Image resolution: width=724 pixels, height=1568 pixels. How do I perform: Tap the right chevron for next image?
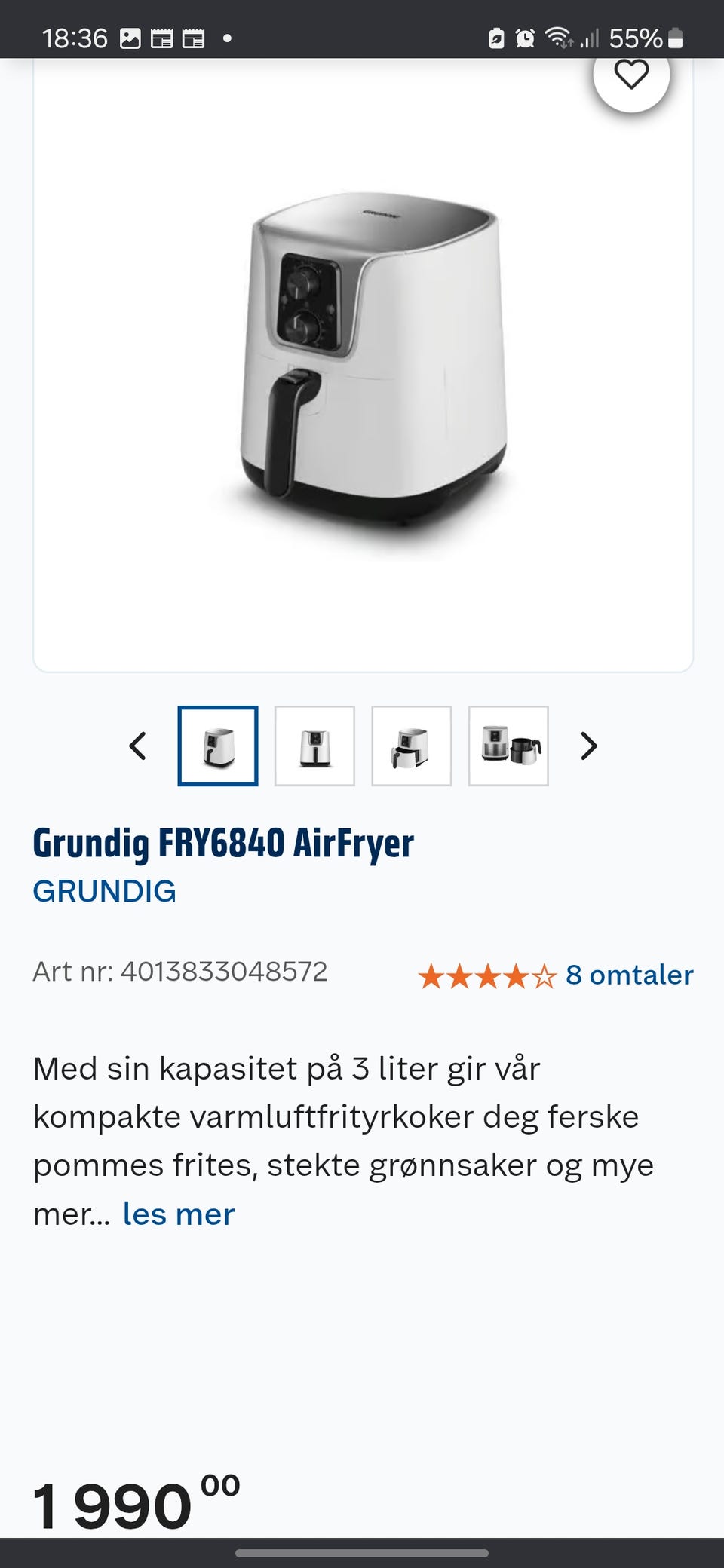pos(588,746)
